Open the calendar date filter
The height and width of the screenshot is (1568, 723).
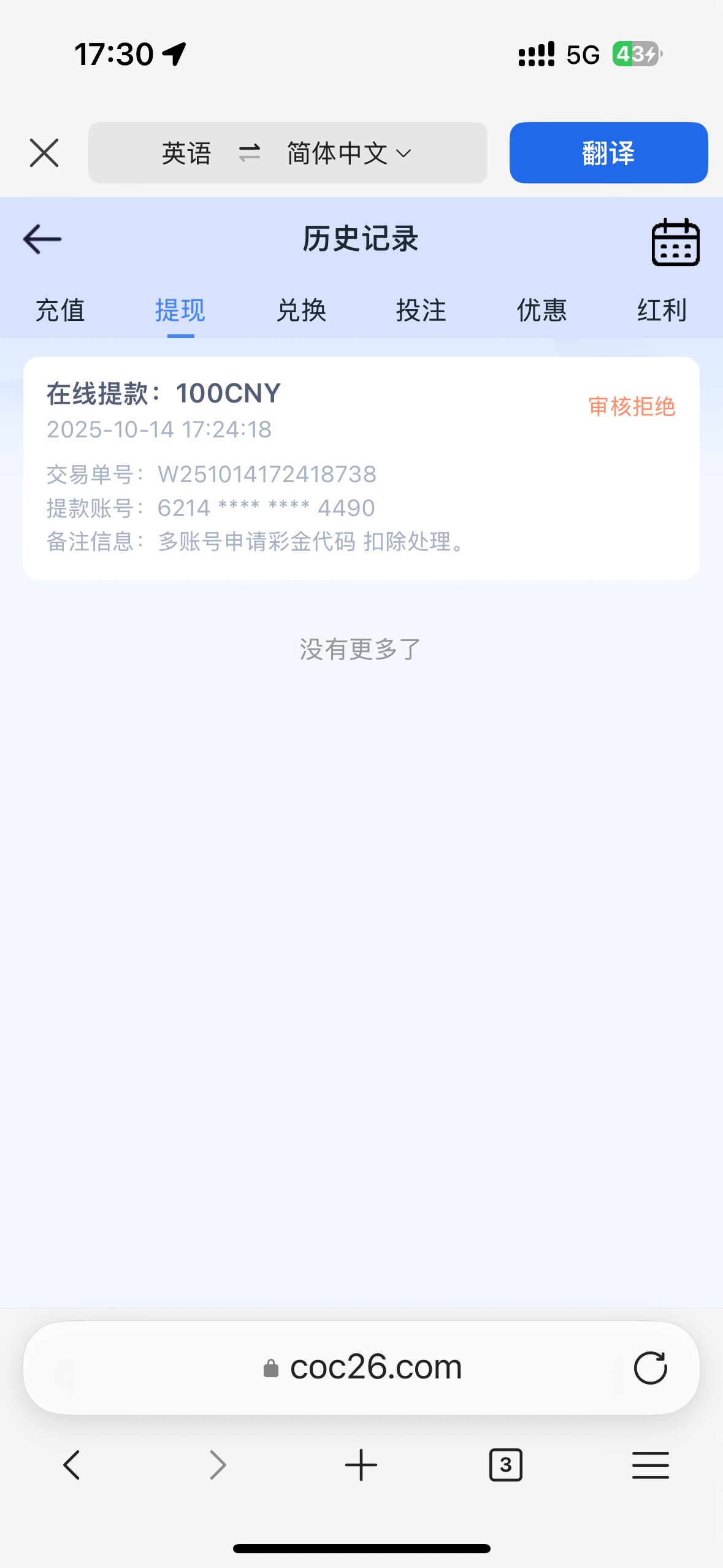click(675, 242)
